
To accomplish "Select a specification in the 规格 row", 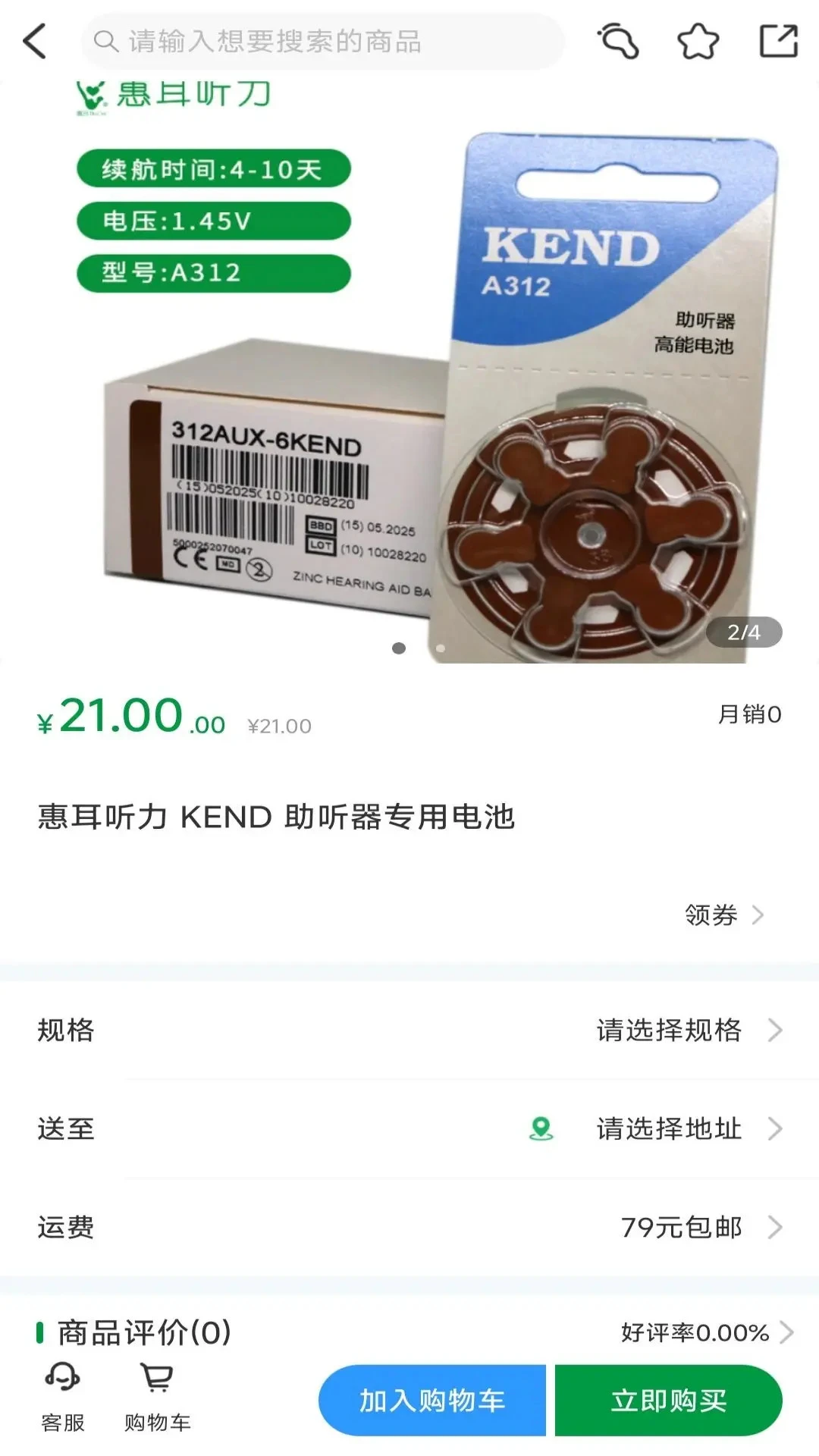I will (x=688, y=1030).
